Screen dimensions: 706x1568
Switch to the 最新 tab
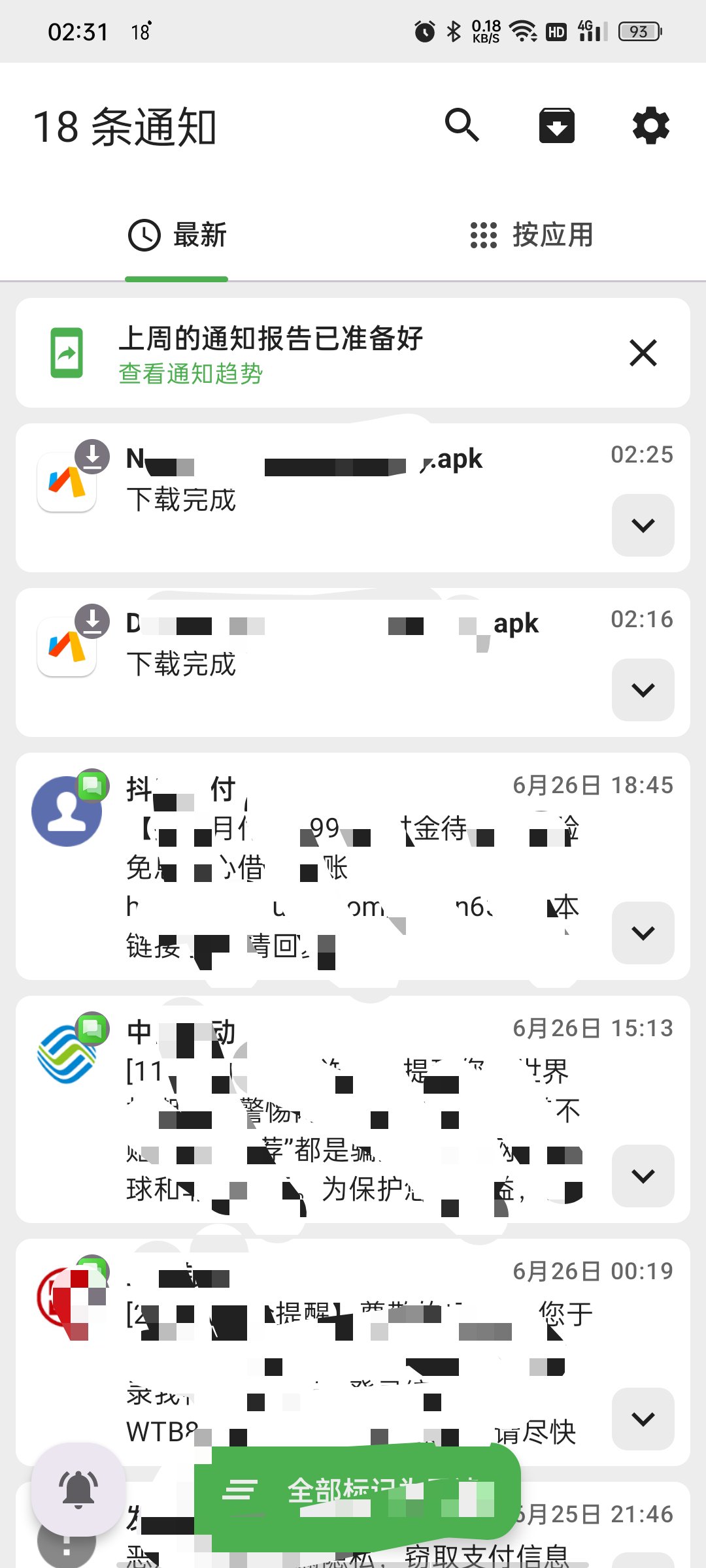(x=177, y=235)
